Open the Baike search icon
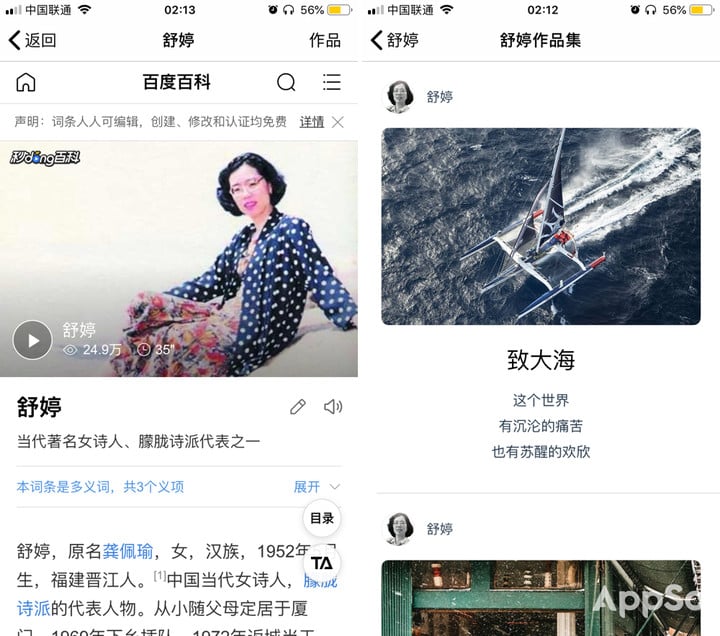 click(x=286, y=82)
